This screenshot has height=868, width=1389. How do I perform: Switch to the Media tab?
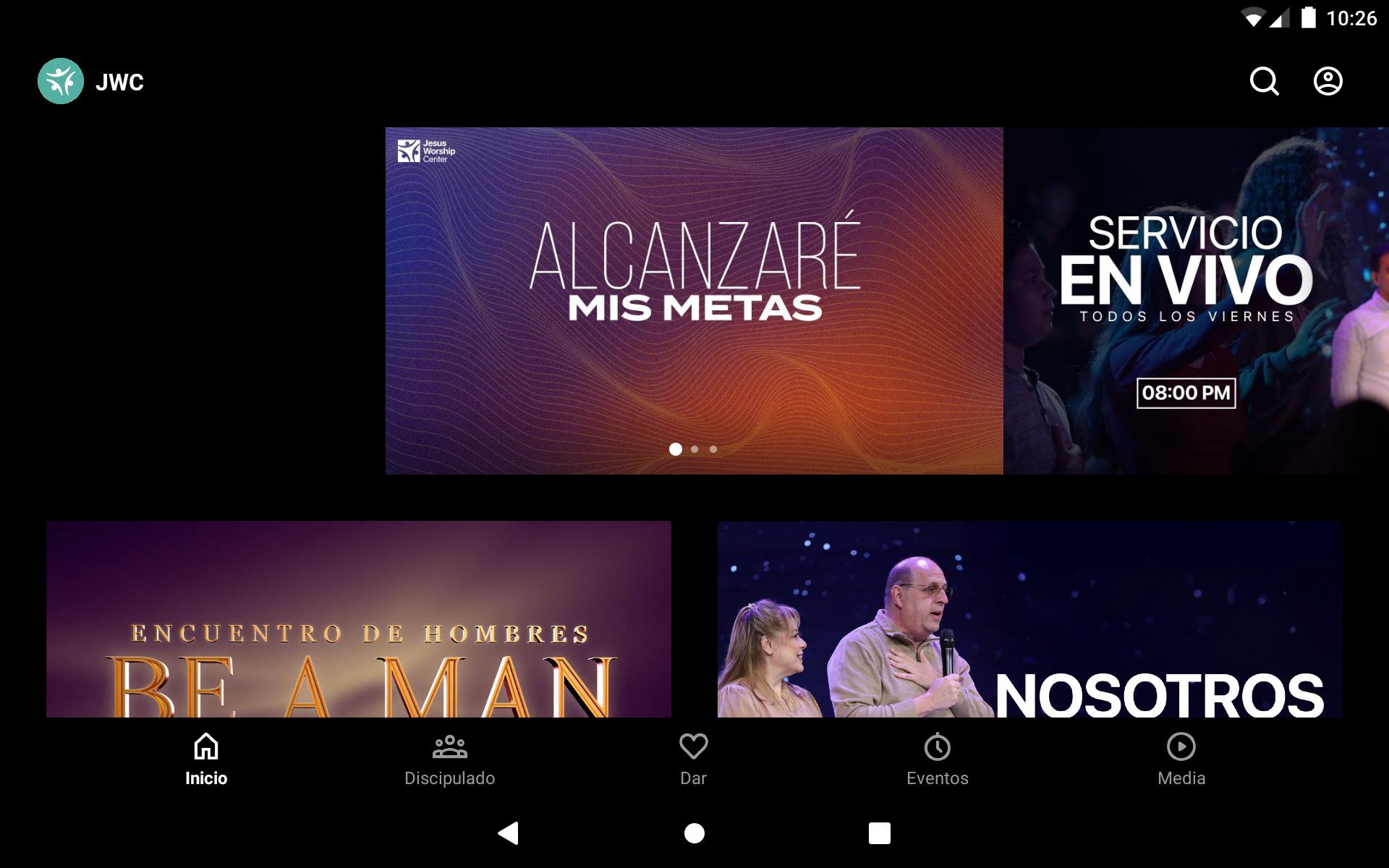[x=1181, y=759]
